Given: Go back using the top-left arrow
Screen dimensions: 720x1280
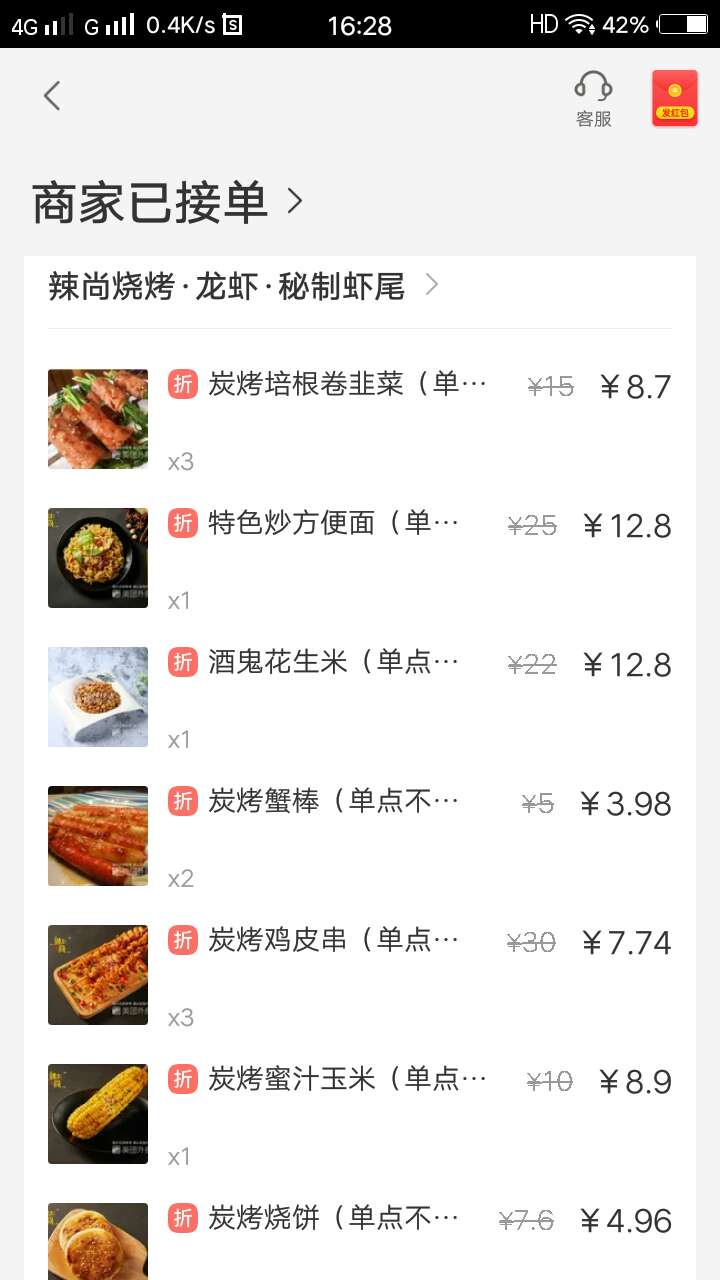Looking at the screenshot, I should [52, 96].
